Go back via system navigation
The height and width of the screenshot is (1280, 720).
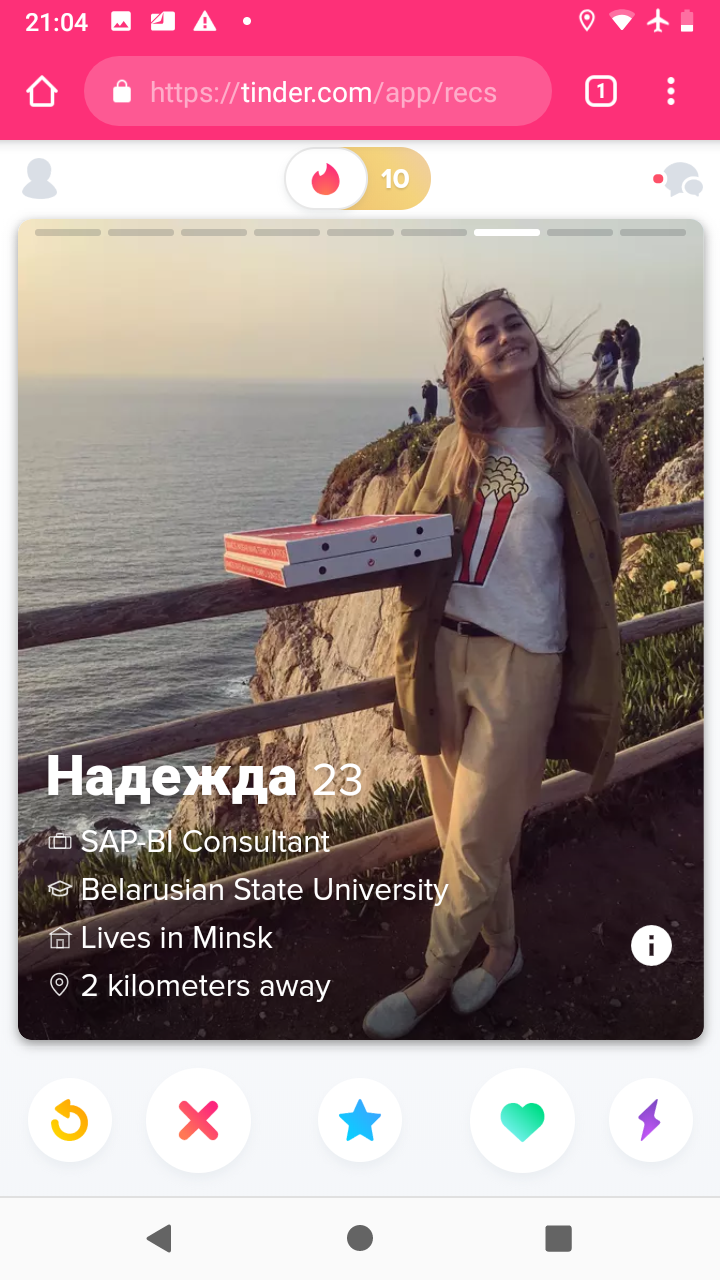coord(159,1238)
